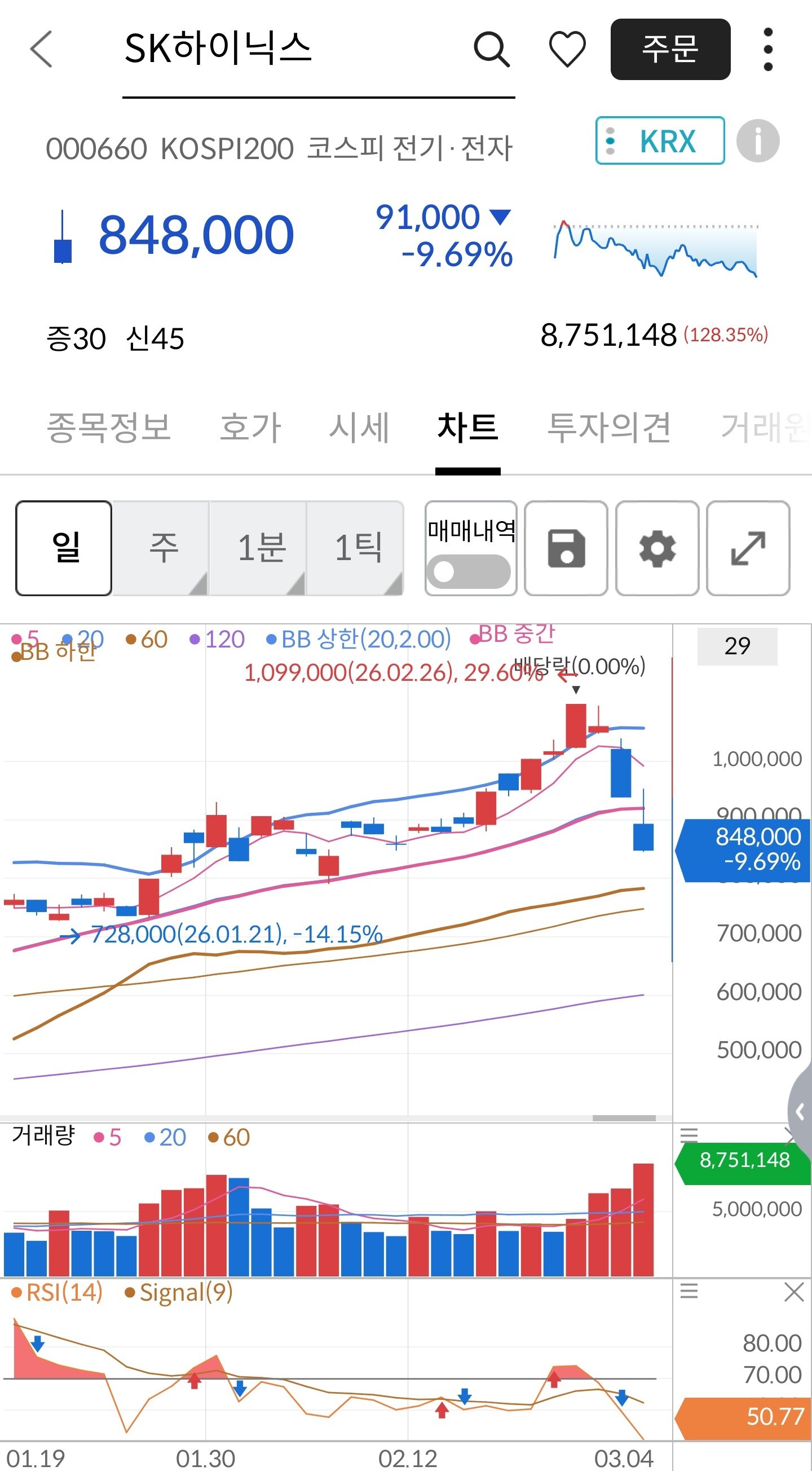Open chart settings gear
The height and width of the screenshot is (1471, 812).
(x=657, y=548)
